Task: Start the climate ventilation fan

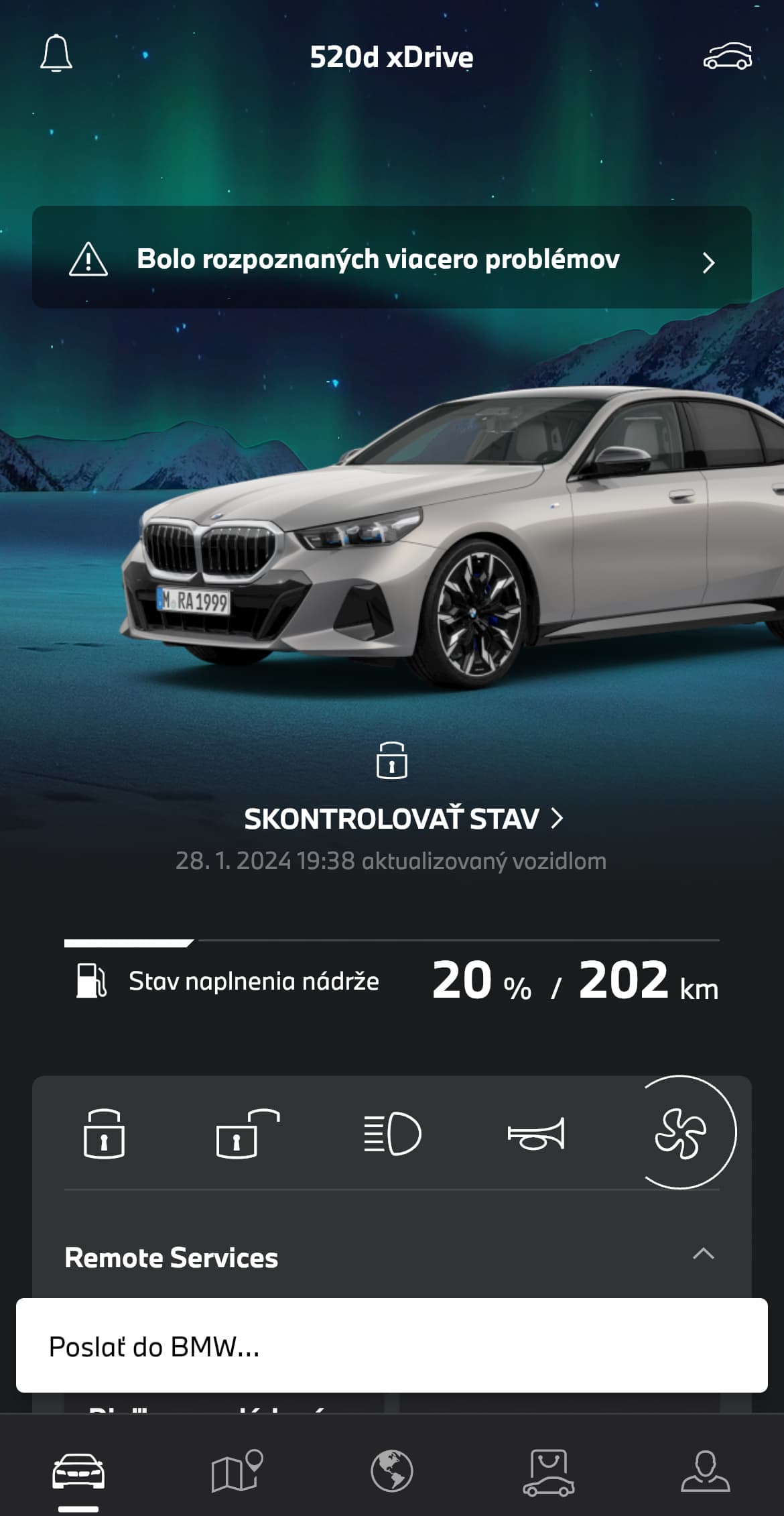Action: click(680, 1134)
